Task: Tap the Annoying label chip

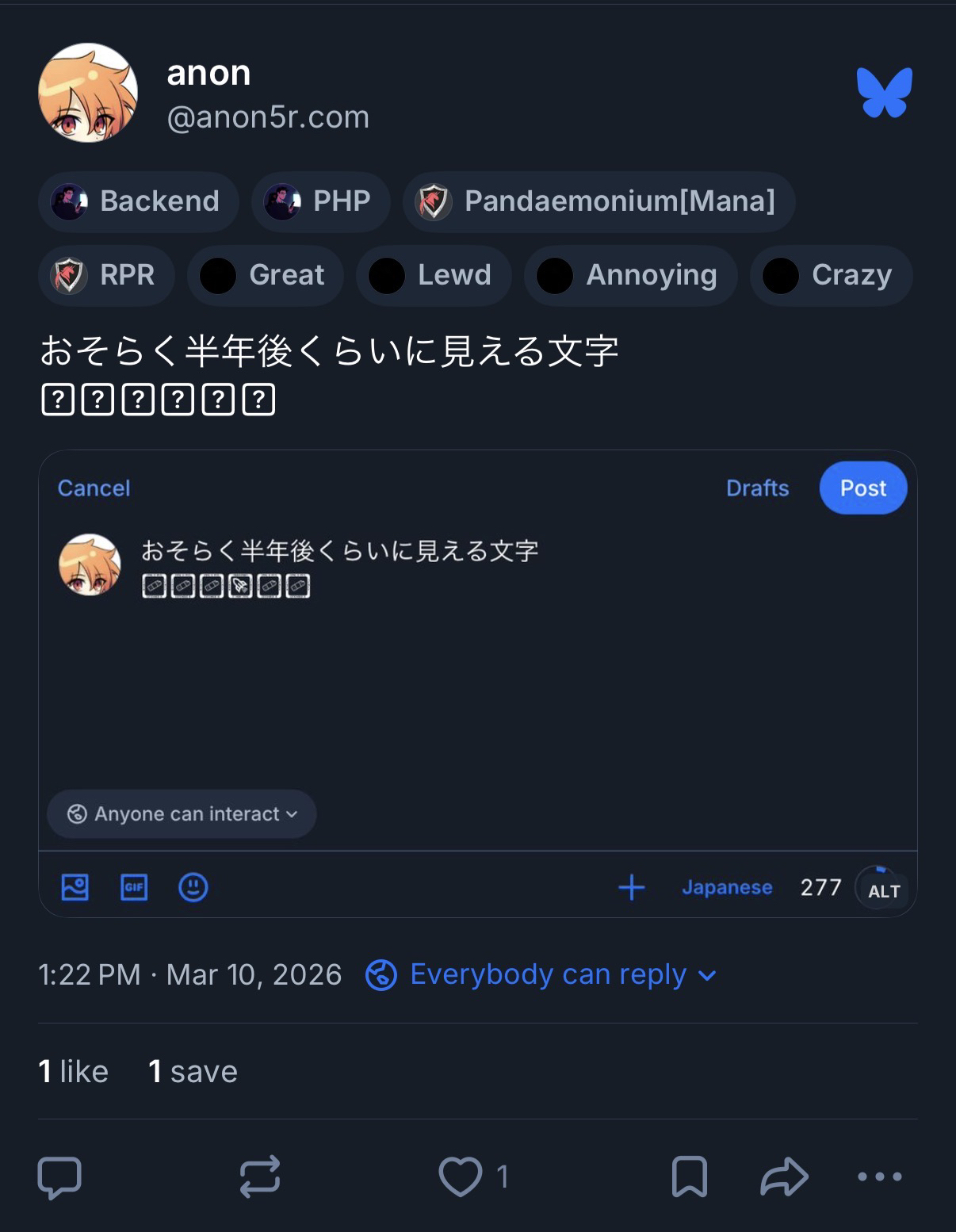Action: coord(630,275)
